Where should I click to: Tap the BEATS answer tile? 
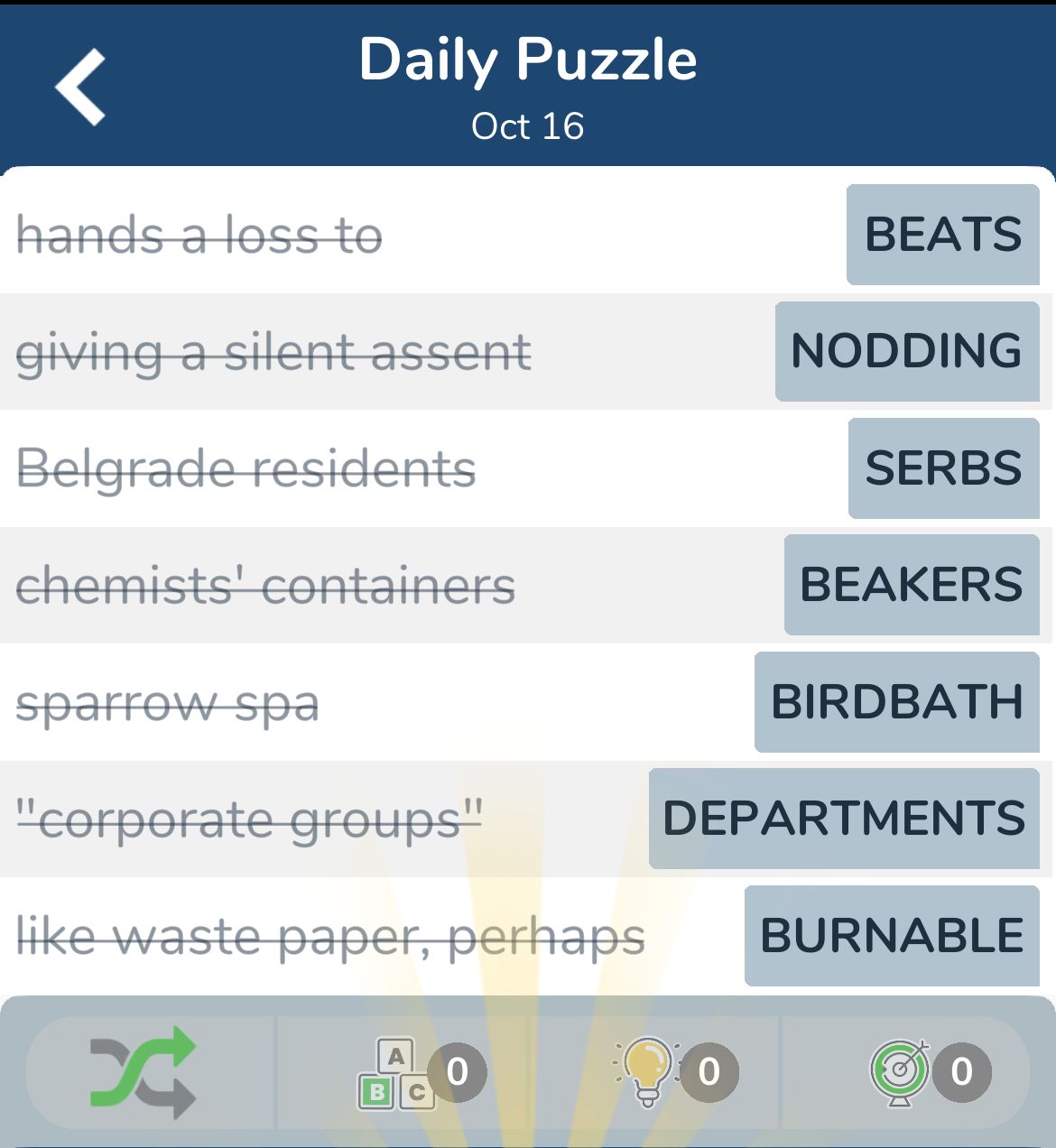coord(942,235)
